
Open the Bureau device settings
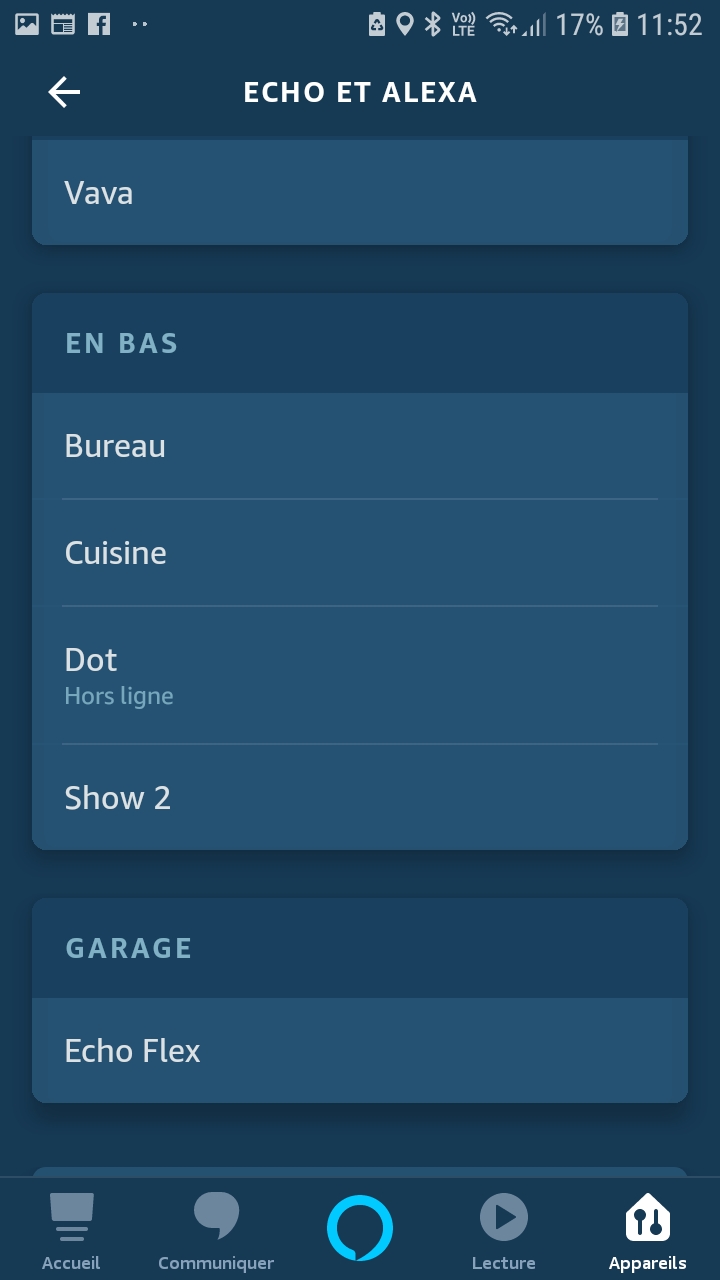(360, 446)
